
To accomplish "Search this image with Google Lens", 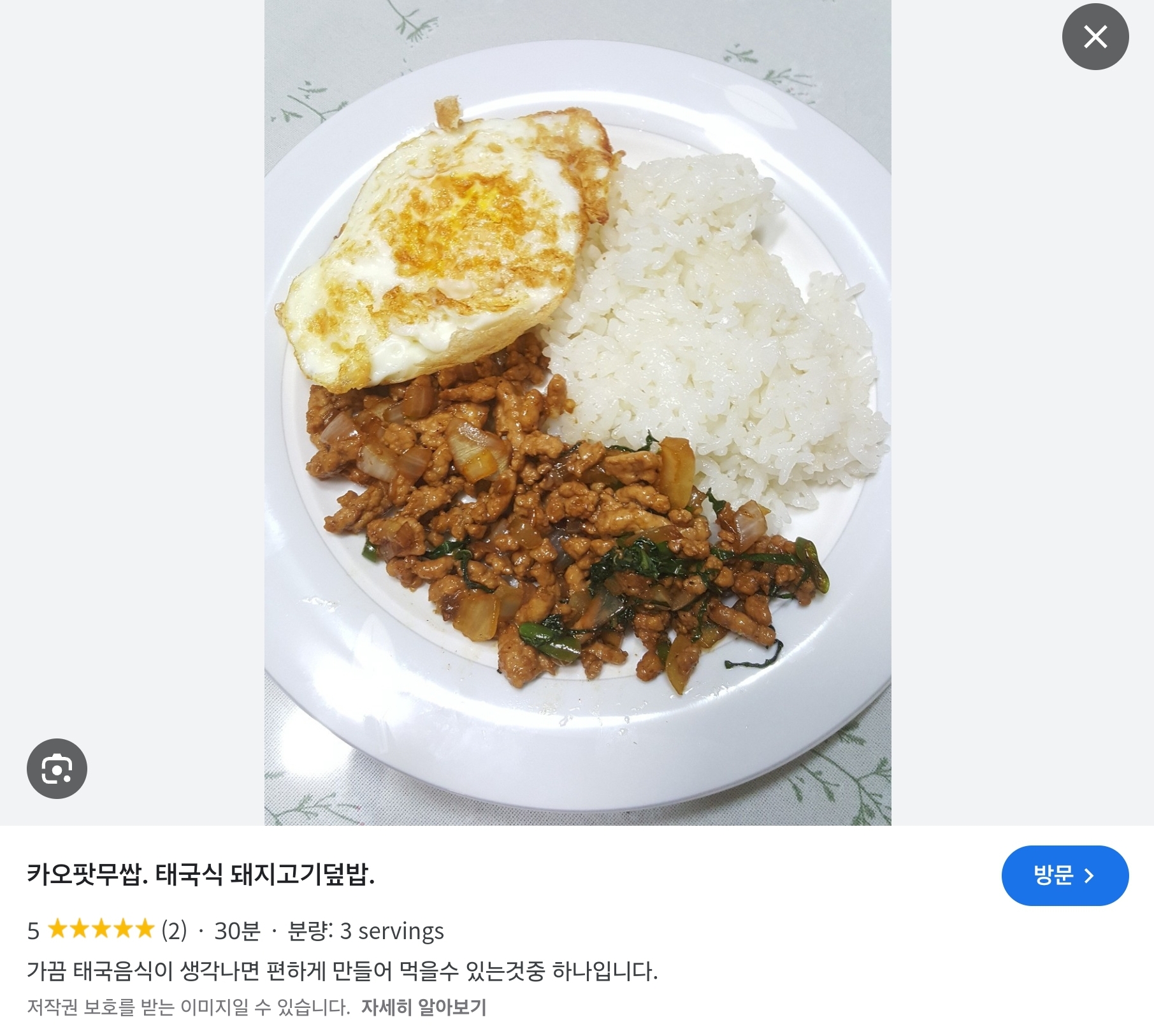I will 57,768.
